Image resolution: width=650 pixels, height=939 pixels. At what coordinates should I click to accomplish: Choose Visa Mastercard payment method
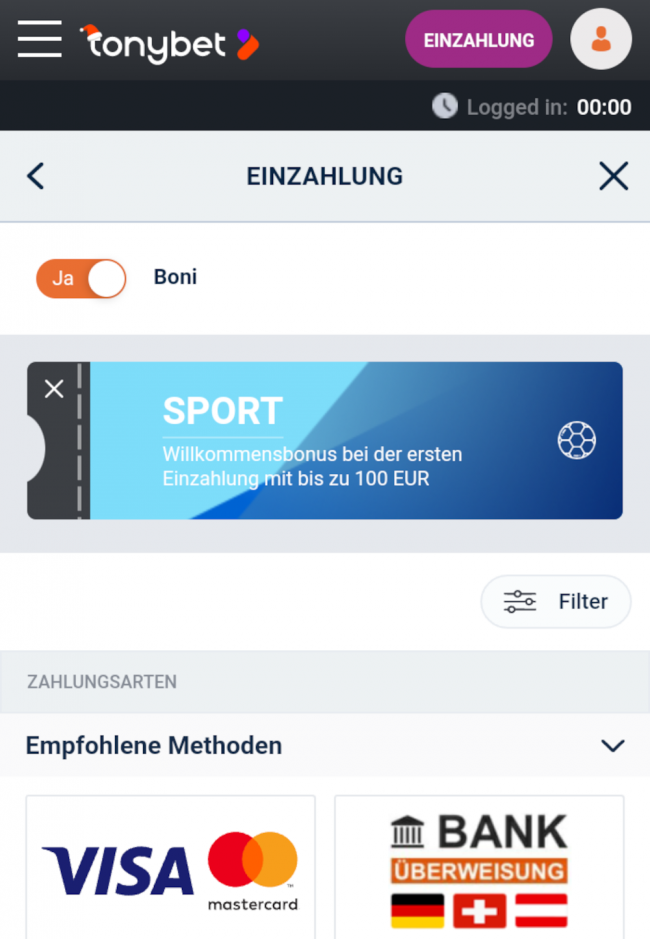click(170, 867)
